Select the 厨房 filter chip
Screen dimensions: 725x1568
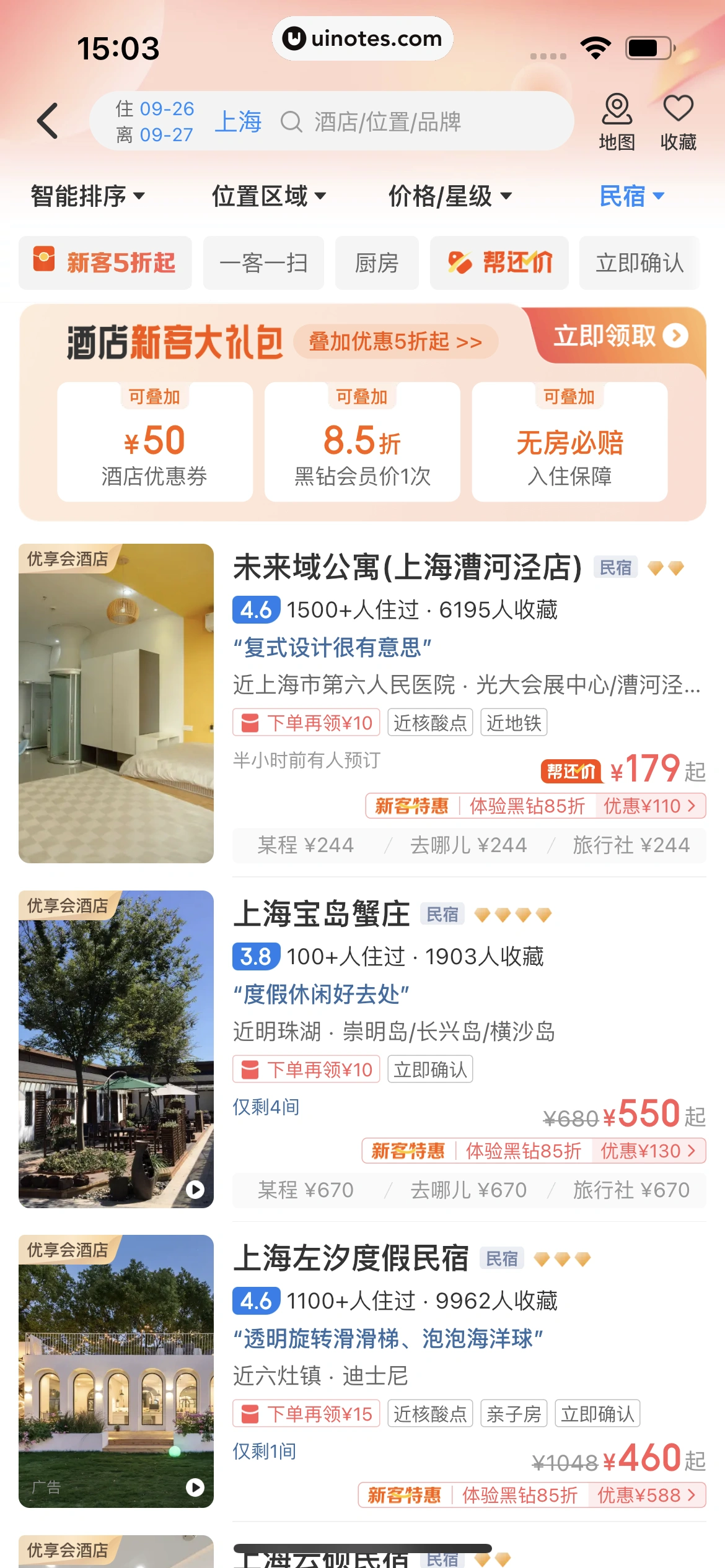(377, 263)
